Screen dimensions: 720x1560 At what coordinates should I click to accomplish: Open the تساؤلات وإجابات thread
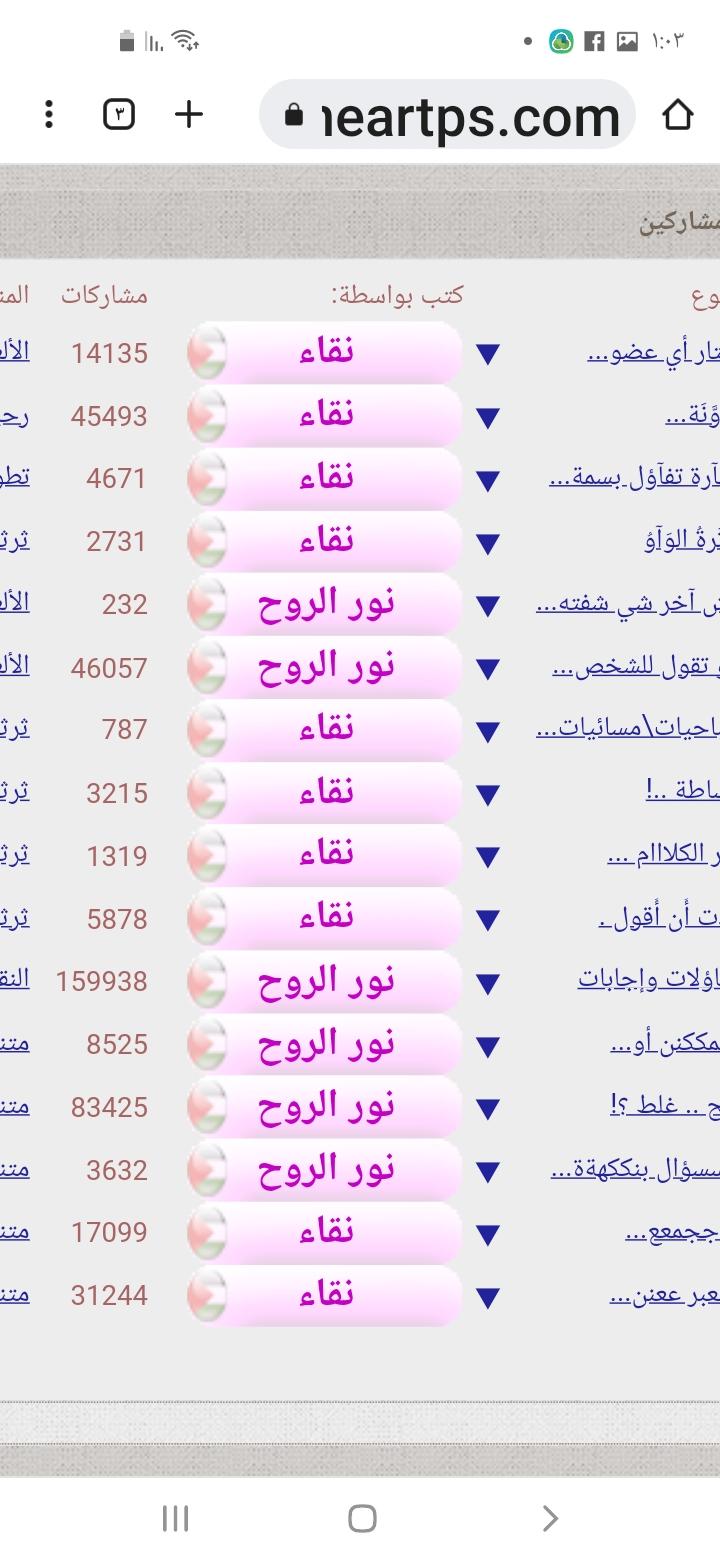(x=648, y=981)
